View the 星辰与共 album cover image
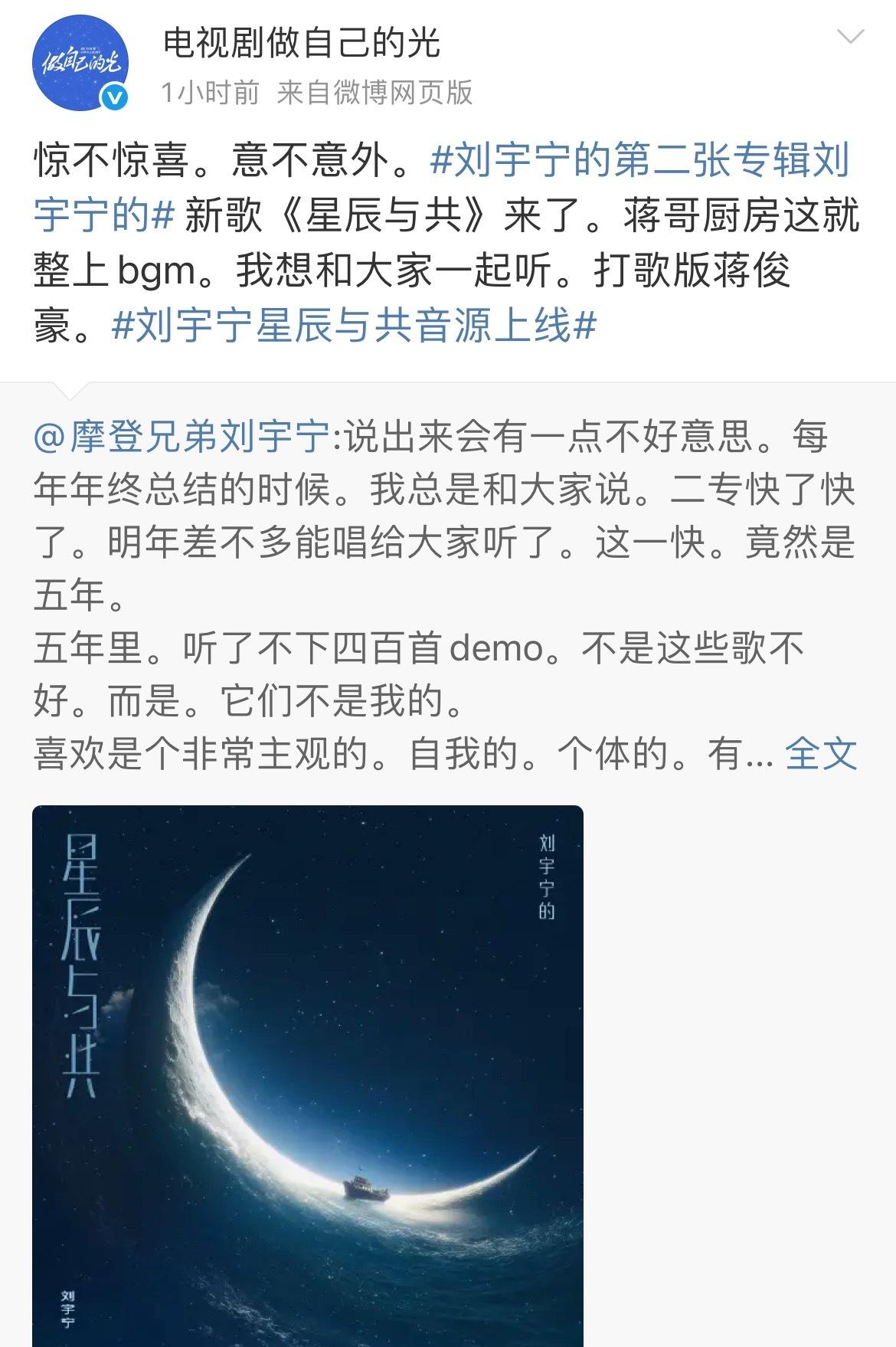This screenshot has height=1347, width=896. pos(308,1073)
